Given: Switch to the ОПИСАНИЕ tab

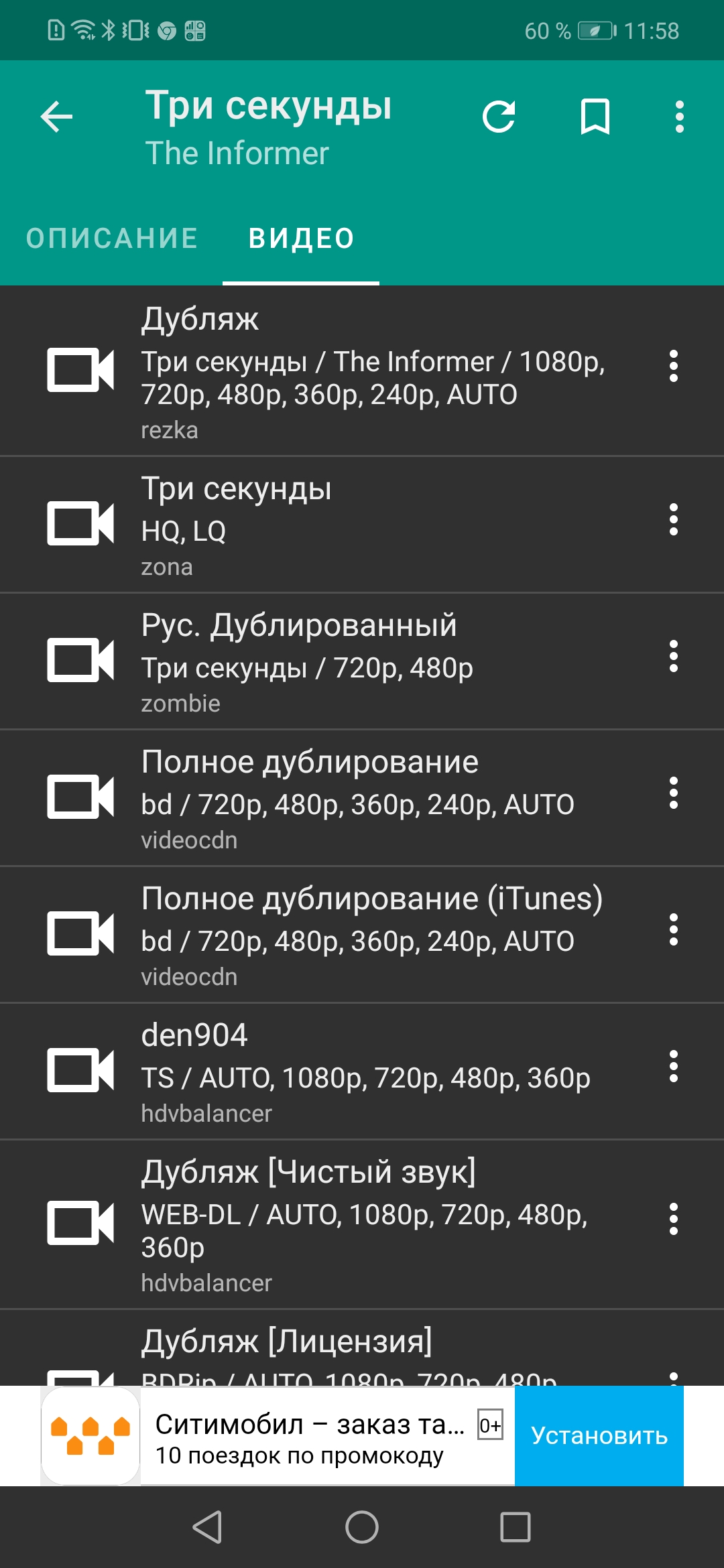Looking at the screenshot, I should (112, 239).
